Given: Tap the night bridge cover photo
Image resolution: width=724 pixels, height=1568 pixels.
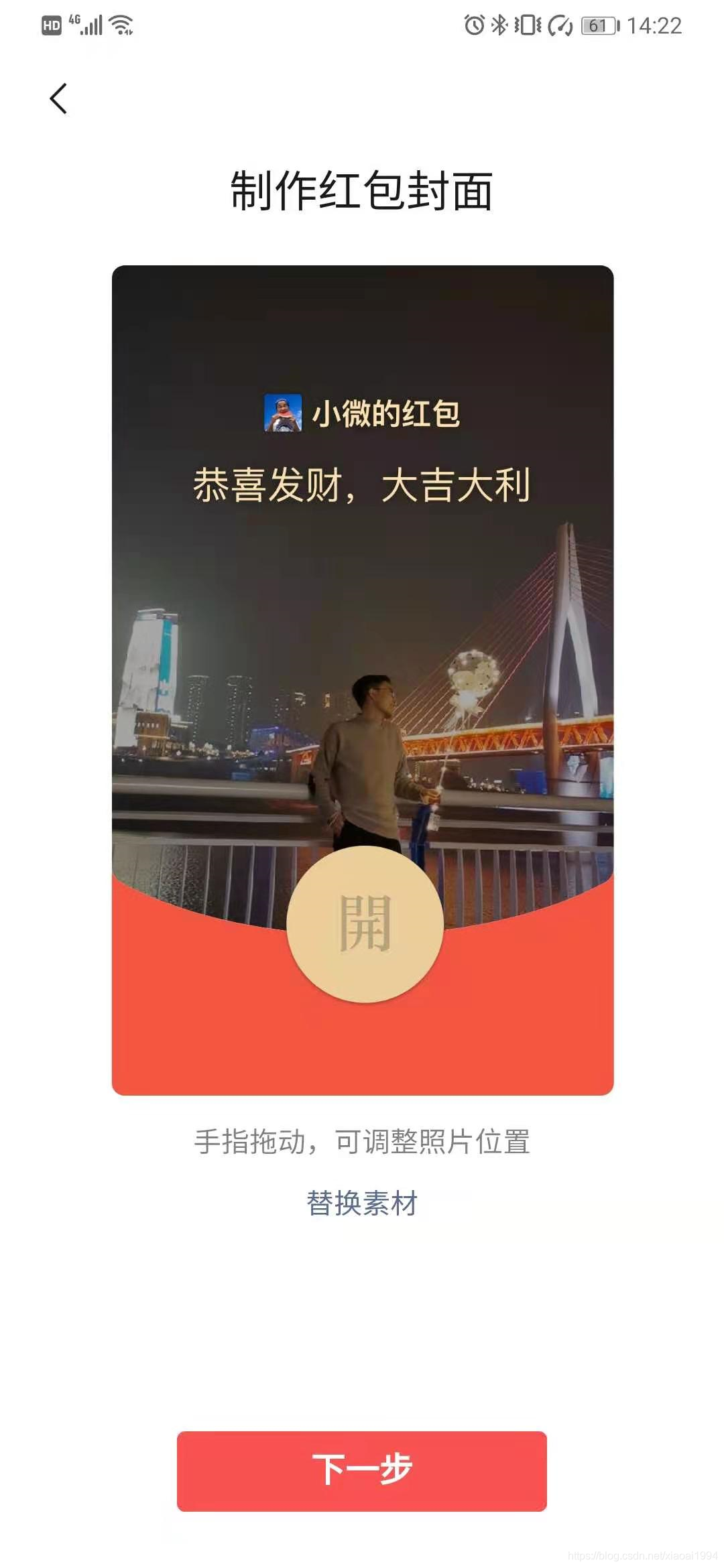Looking at the screenshot, I should [x=362, y=670].
